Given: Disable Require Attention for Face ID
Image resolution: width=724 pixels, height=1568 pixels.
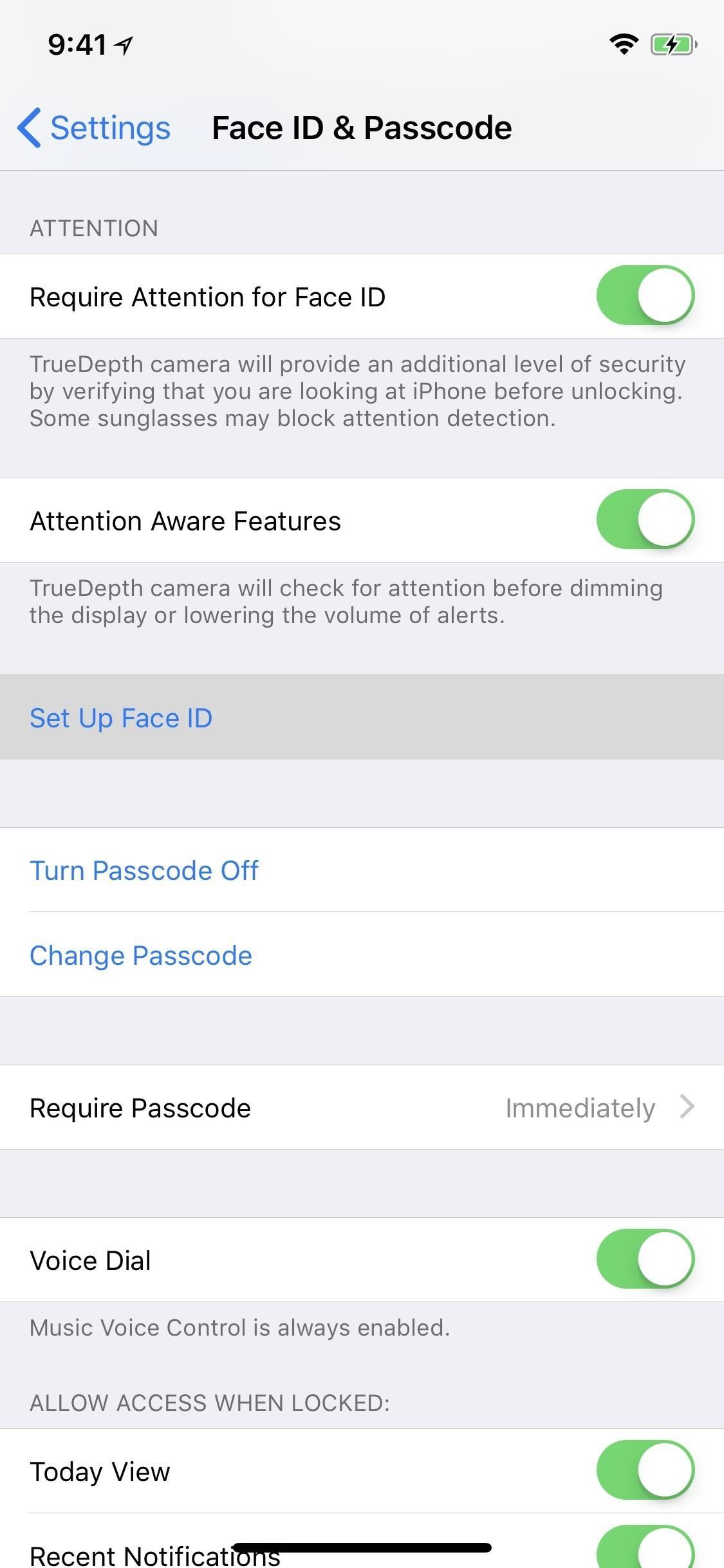Looking at the screenshot, I should point(645,295).
